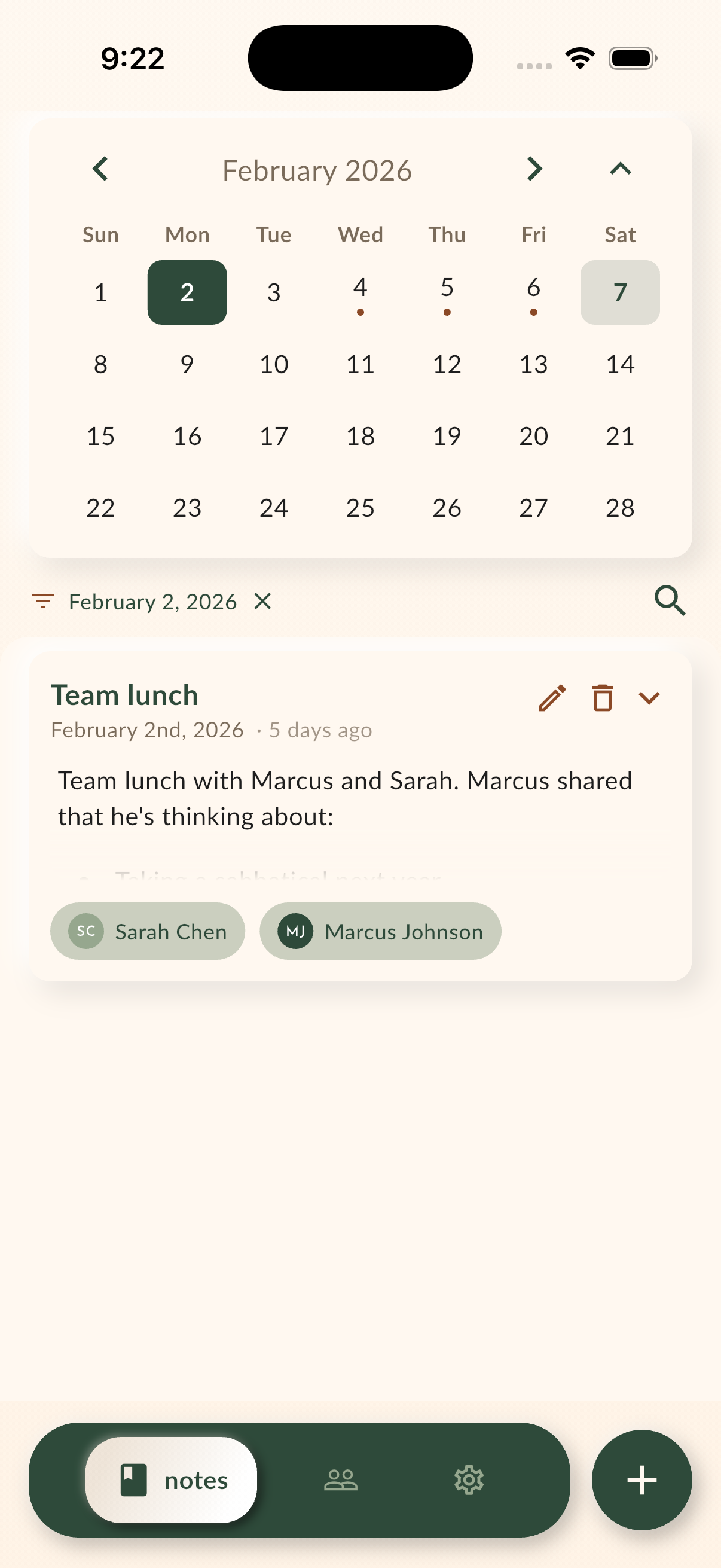Click the notebook icon inside the notes tab

[x=133, y=1481]
